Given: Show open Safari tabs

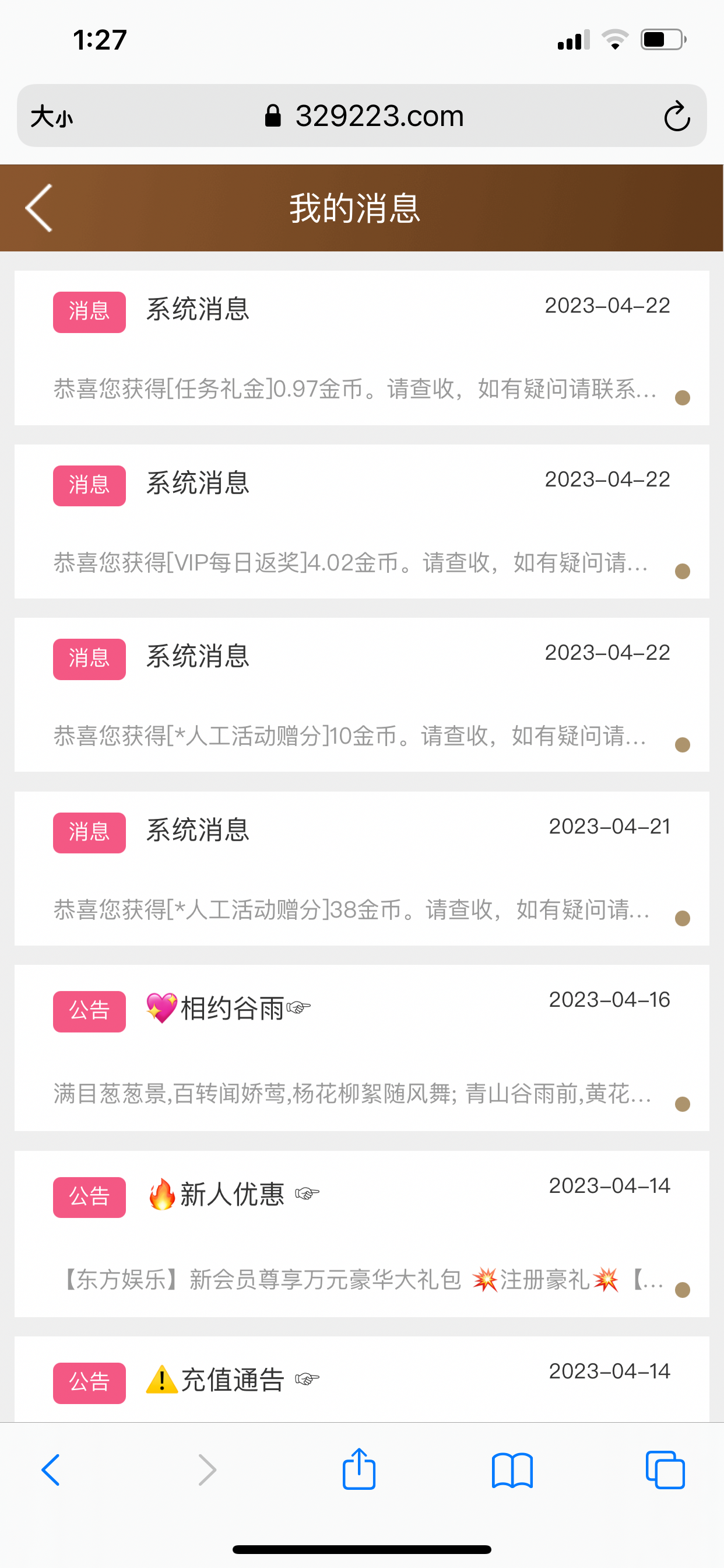Looking at the screenshot, I should coord(665,1470).
